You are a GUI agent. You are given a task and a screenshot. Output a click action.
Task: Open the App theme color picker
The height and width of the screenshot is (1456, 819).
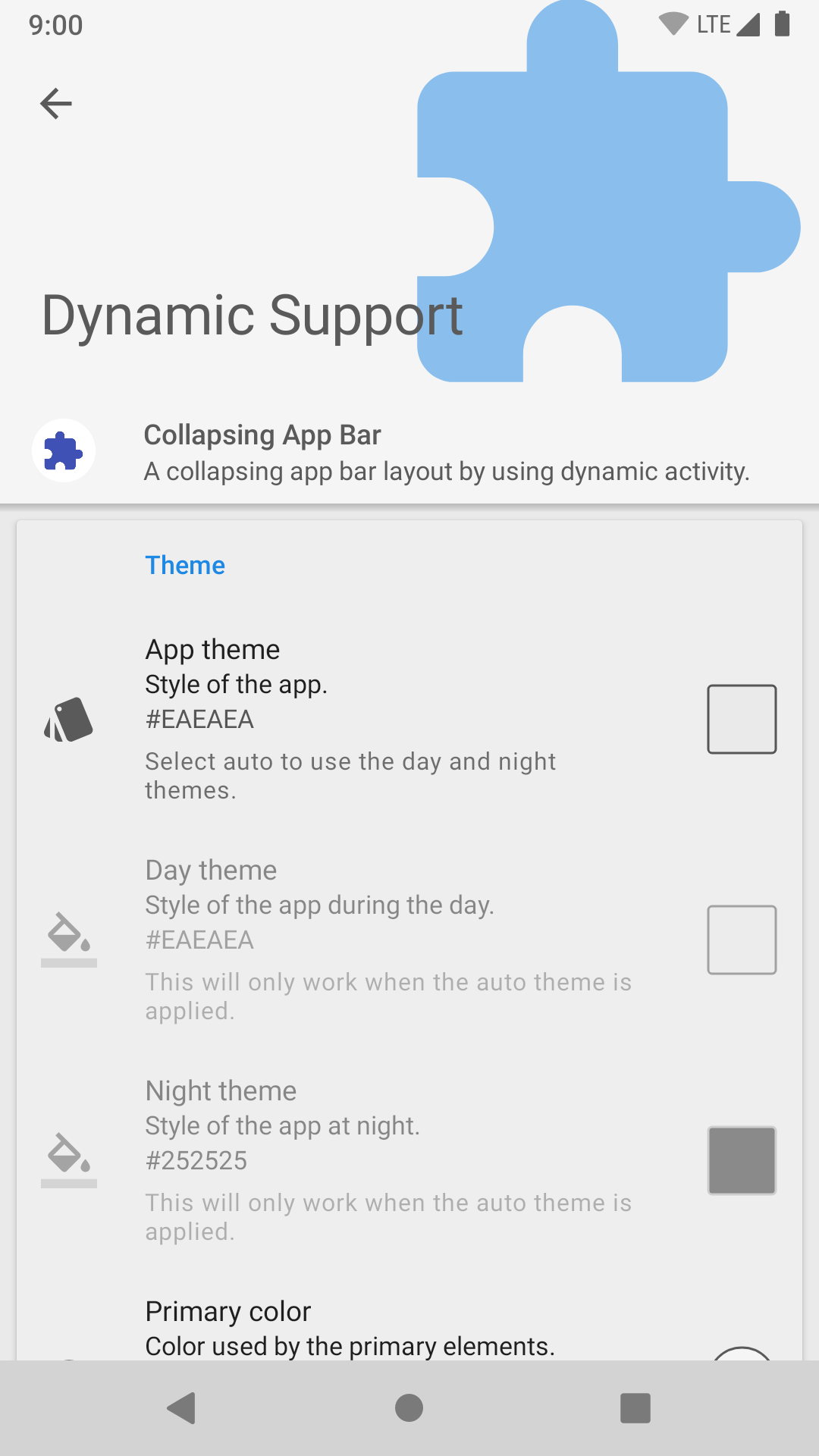pyautogui.click(x=741, y=718)
